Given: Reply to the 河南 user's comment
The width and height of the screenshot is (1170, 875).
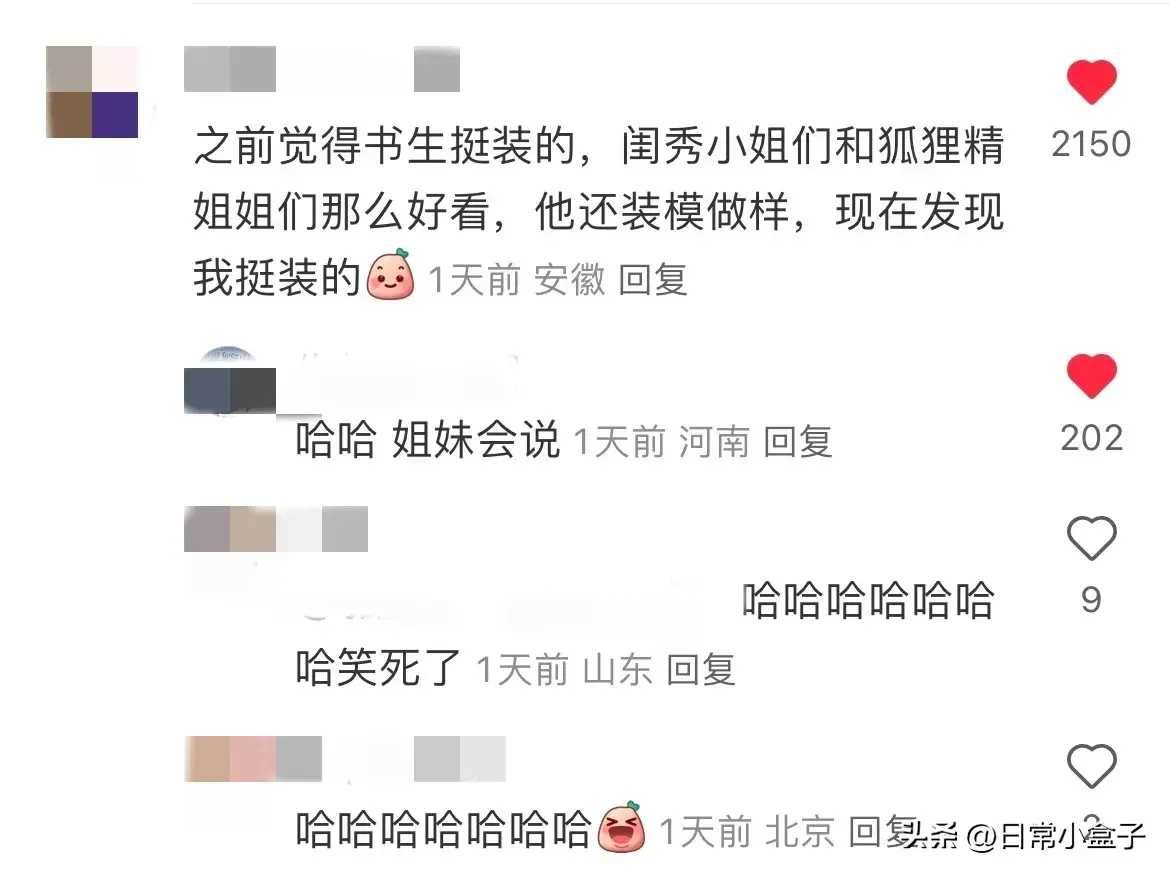Looking at the screenshot, I should [797, 441].
